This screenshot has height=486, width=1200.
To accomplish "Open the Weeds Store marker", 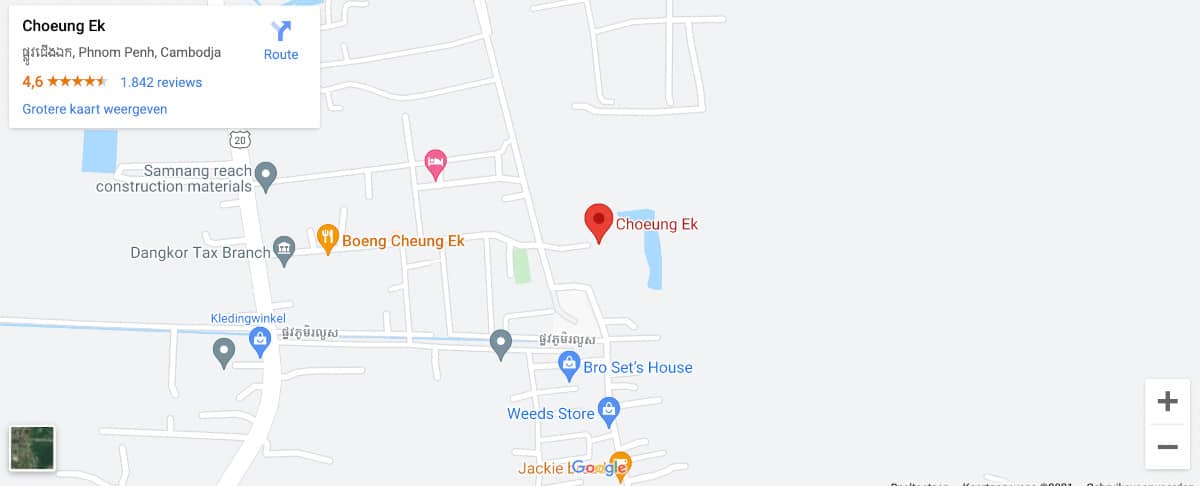I will coord(608,409).
